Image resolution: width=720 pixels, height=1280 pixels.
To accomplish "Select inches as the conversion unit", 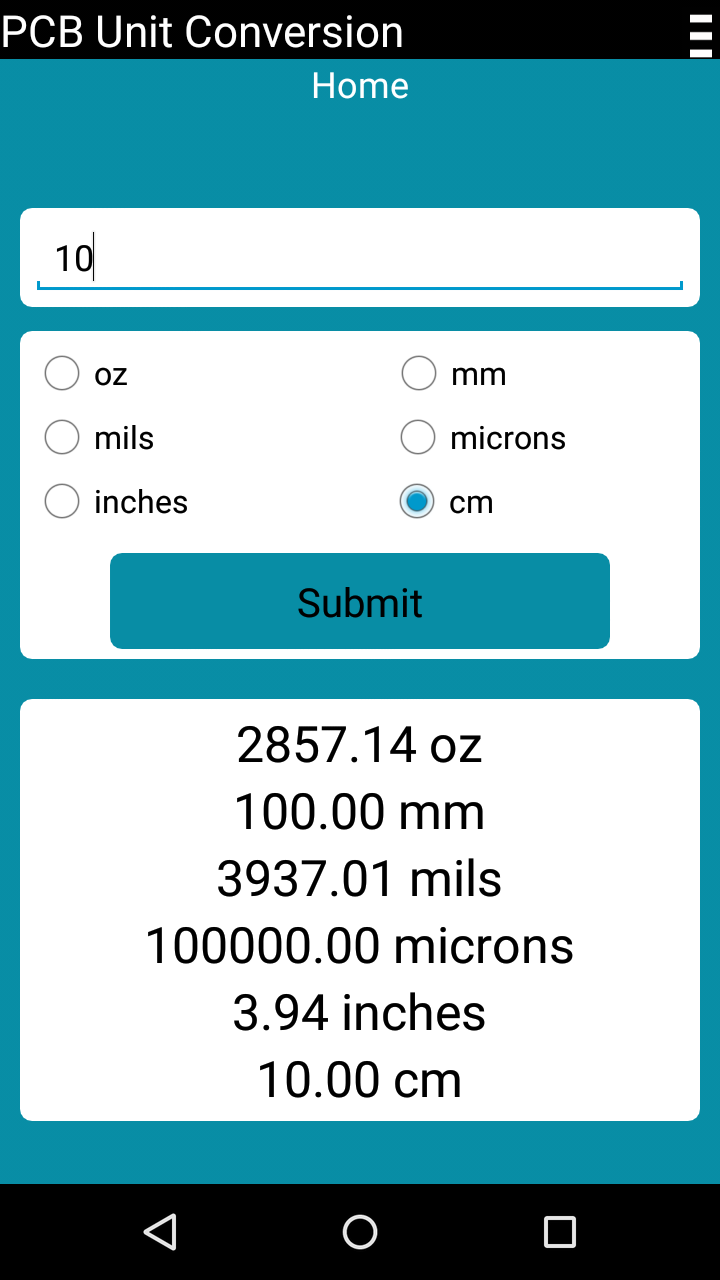I will pos(62,501).
